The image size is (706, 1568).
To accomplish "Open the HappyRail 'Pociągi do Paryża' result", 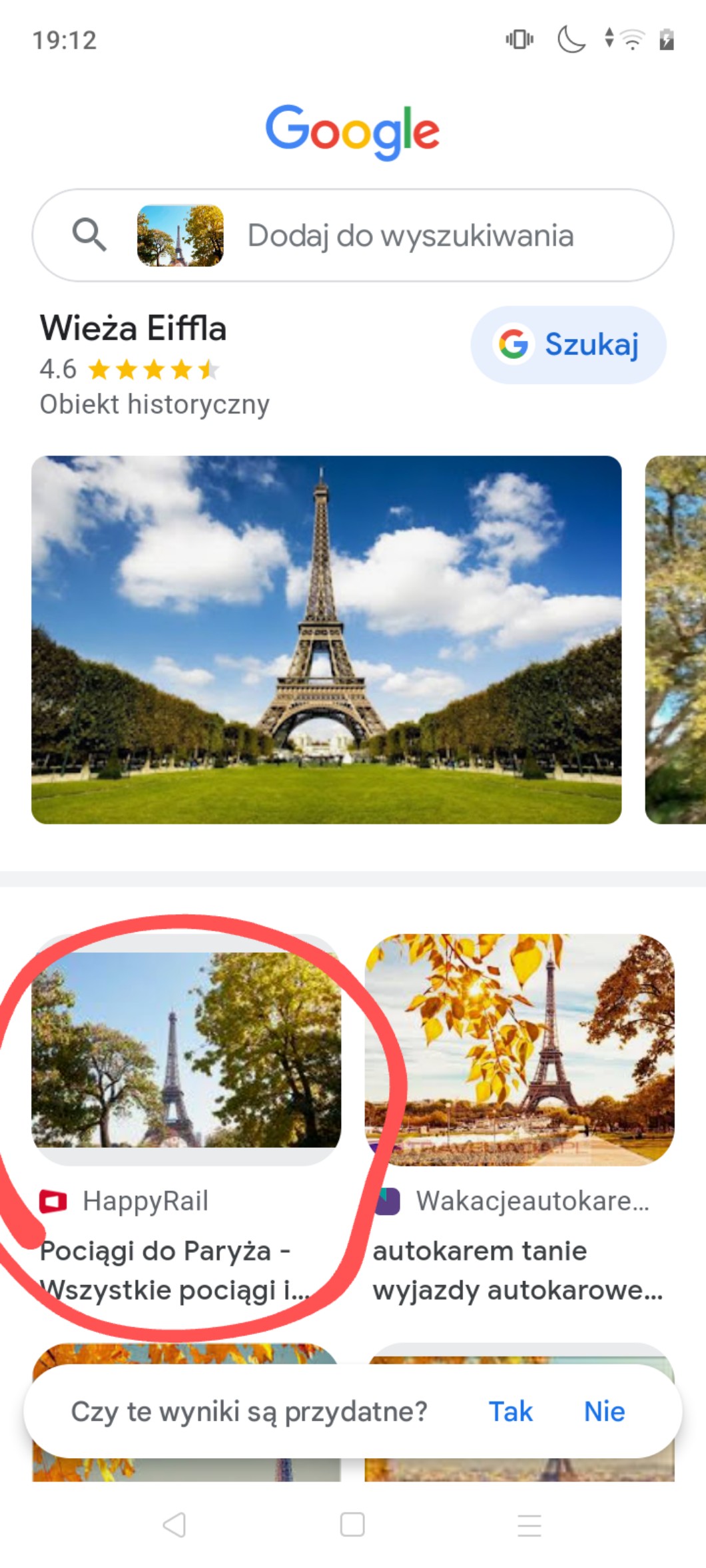I will (x=186, y=1119).
